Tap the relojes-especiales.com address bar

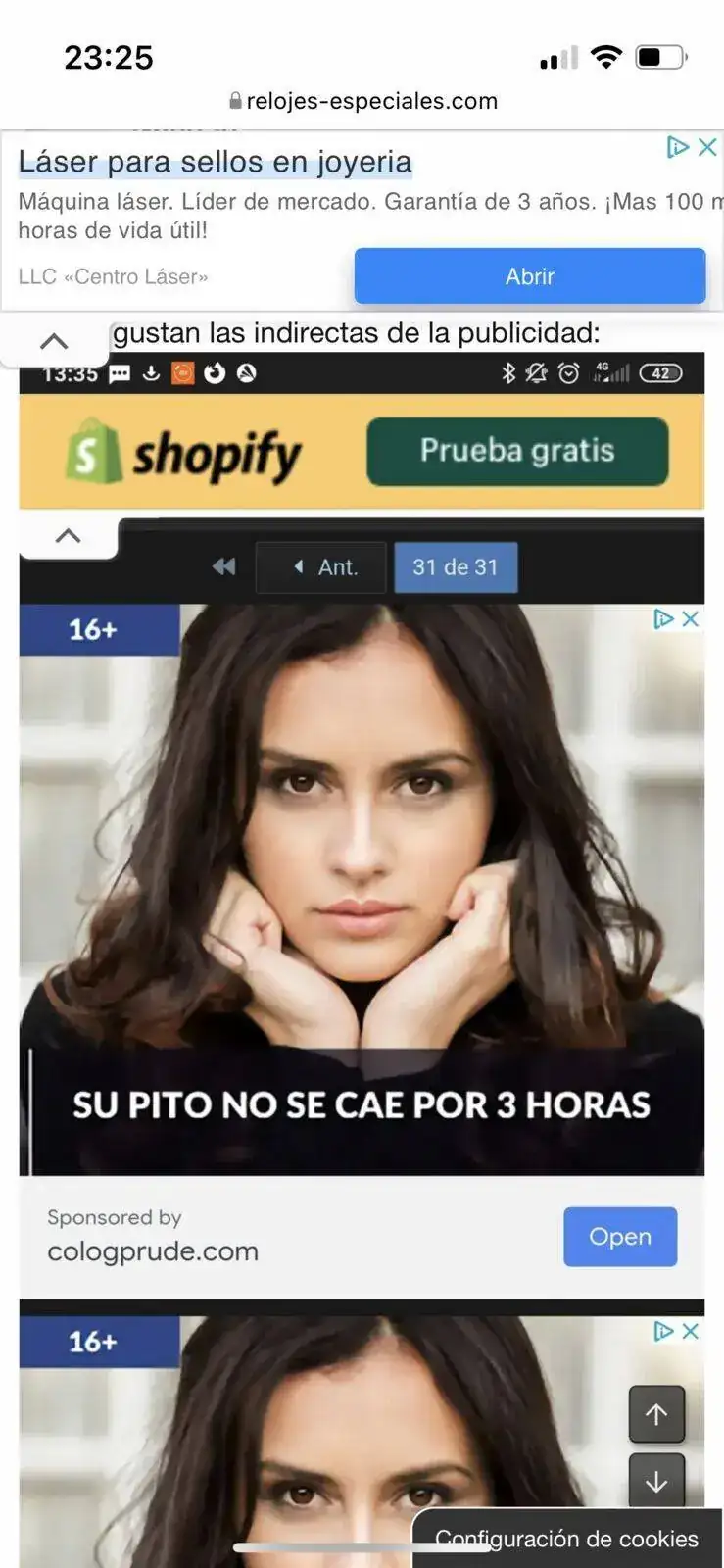[x=362, y=101]
